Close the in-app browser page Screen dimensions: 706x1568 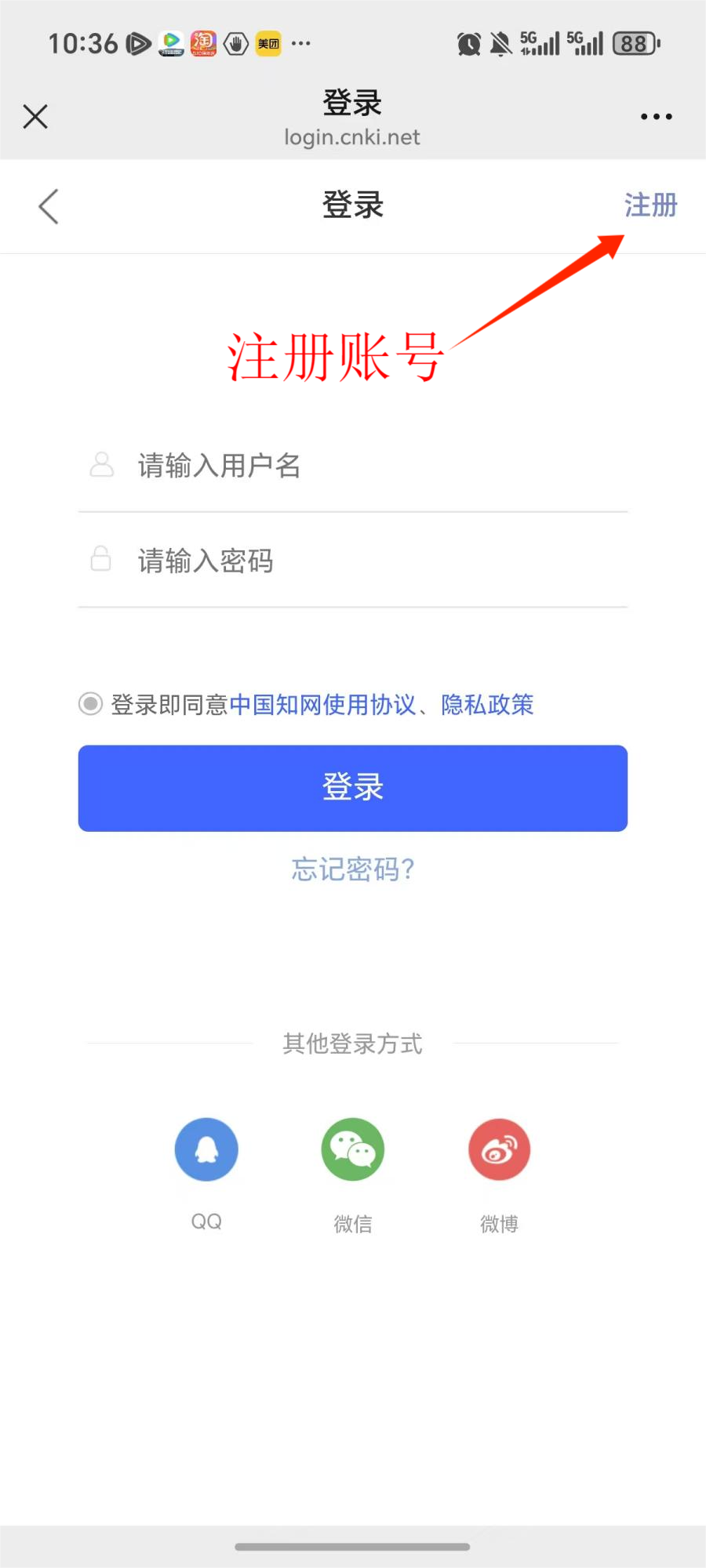point(35,117)
